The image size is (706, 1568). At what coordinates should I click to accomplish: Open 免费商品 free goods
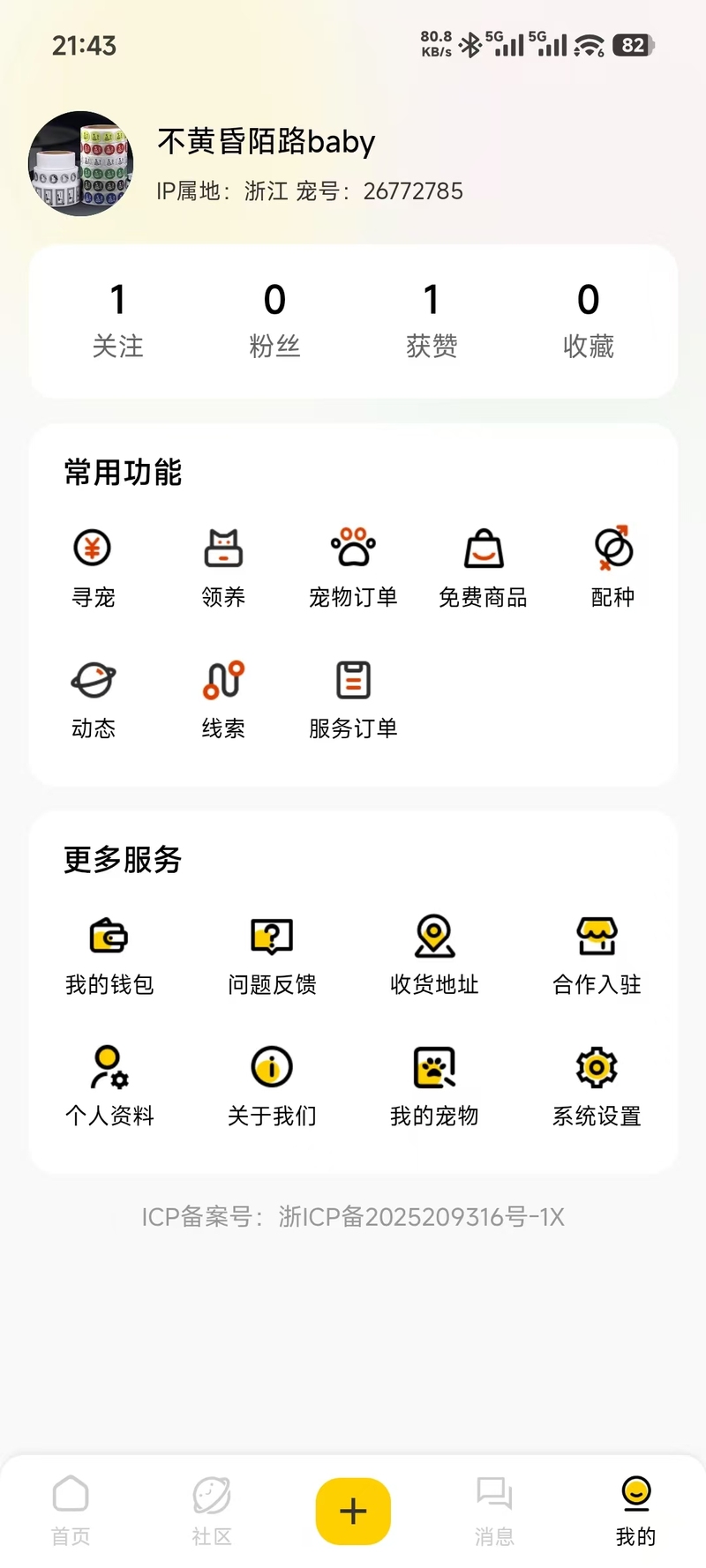[x=483, y=567]
